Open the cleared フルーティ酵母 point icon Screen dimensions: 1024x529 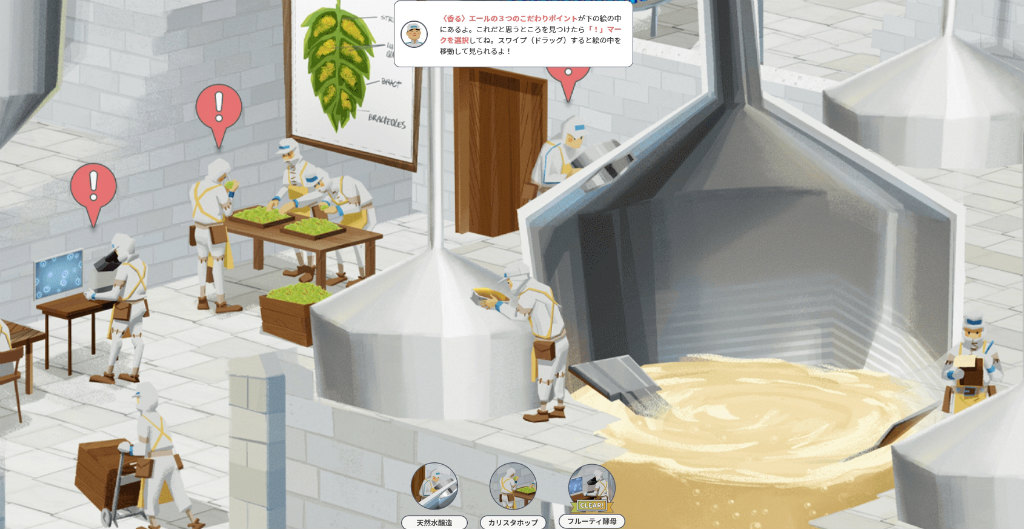(x=592, y=485)
